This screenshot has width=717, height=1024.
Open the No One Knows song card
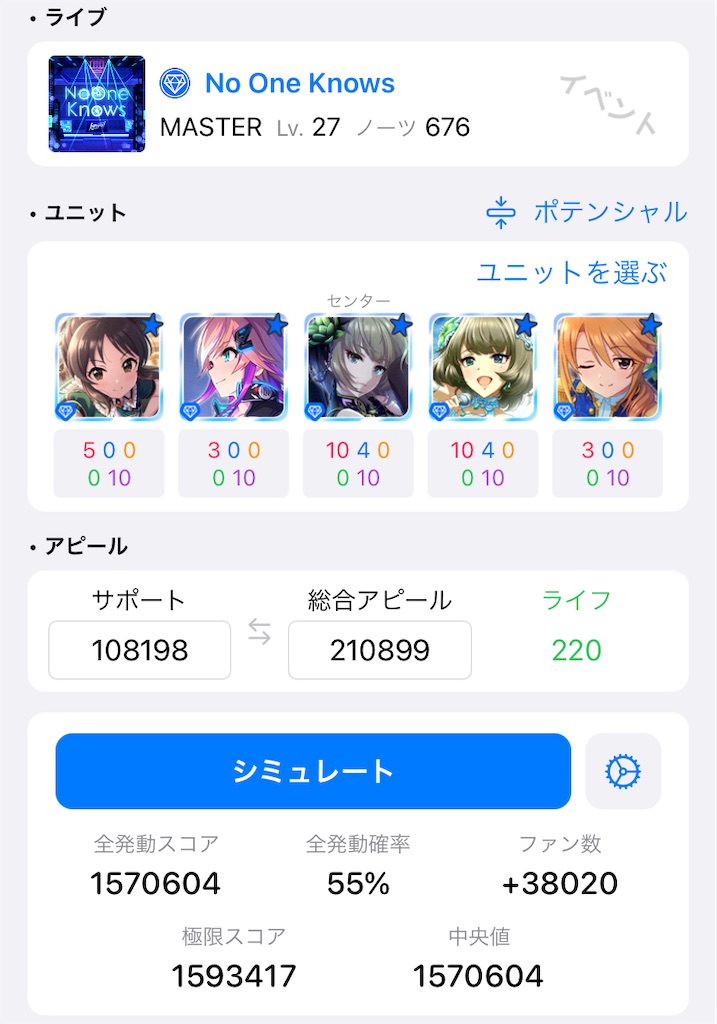click(358, 104)
